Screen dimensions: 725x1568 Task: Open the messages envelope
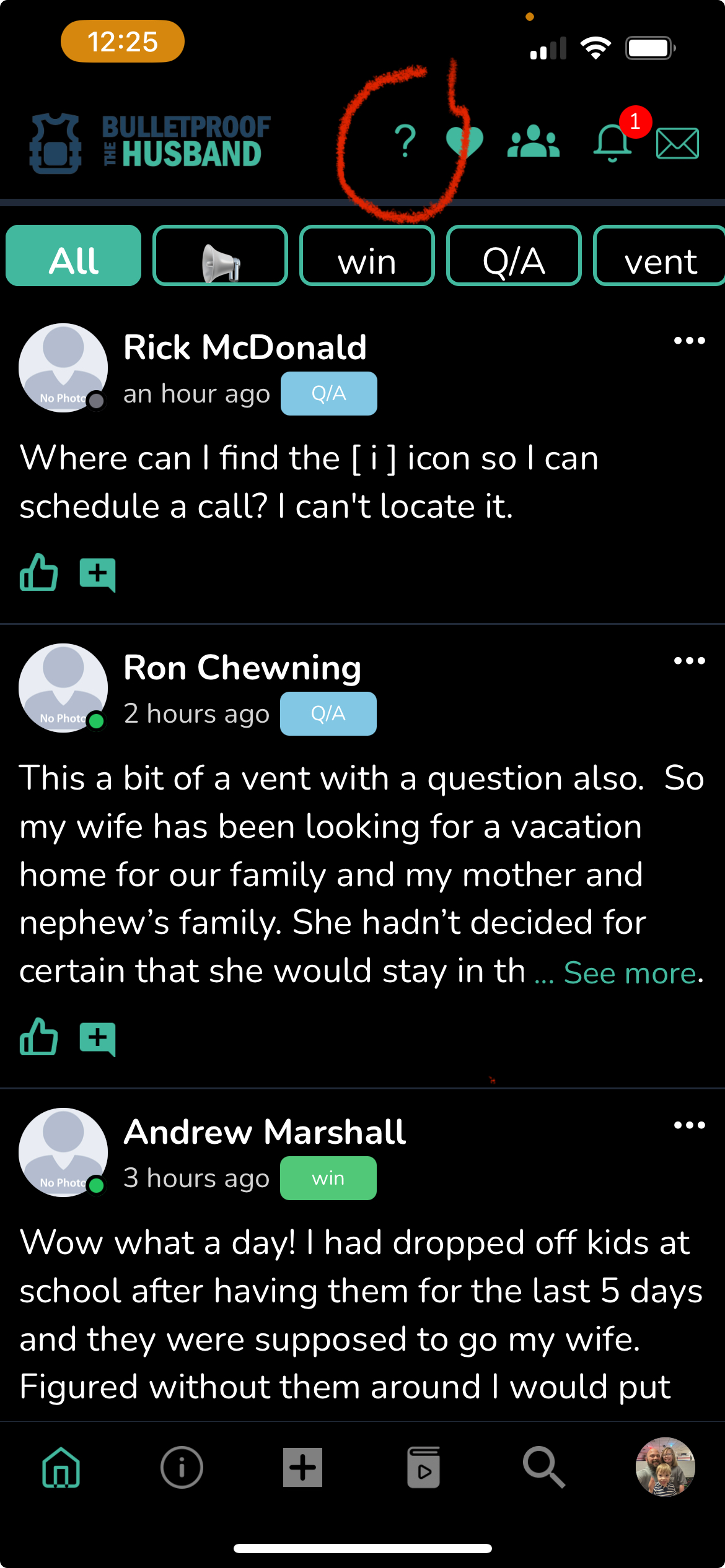click(677, 143)
